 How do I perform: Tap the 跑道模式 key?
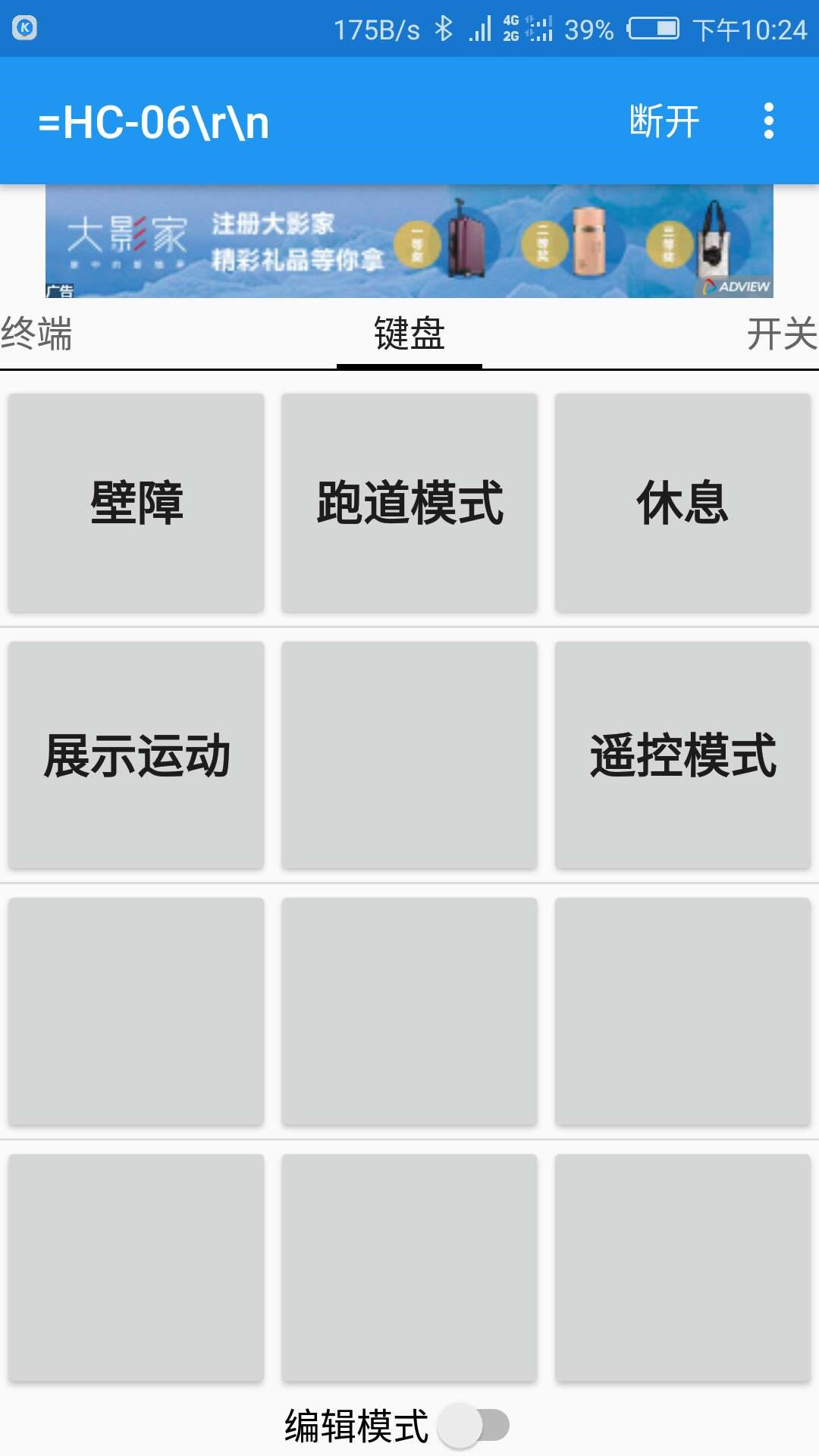click(409, 503)
